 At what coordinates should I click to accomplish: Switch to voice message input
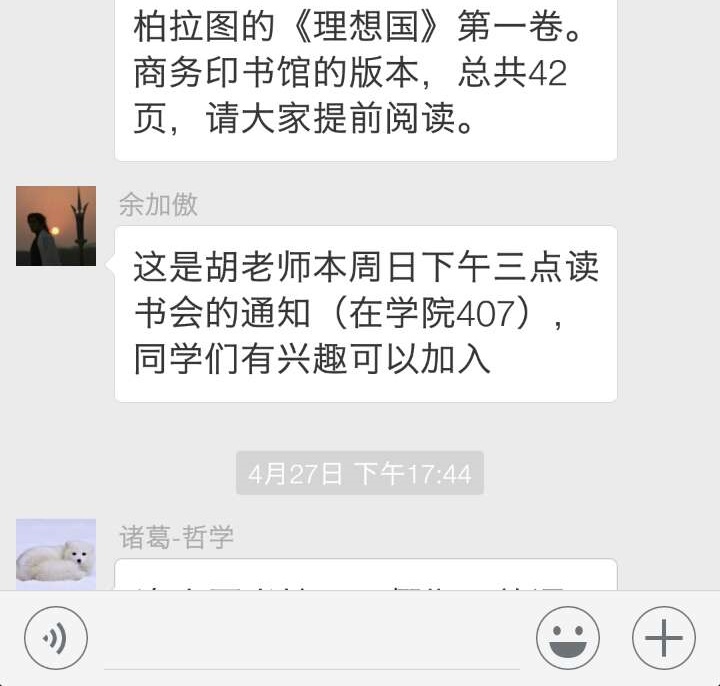[56, 638]
